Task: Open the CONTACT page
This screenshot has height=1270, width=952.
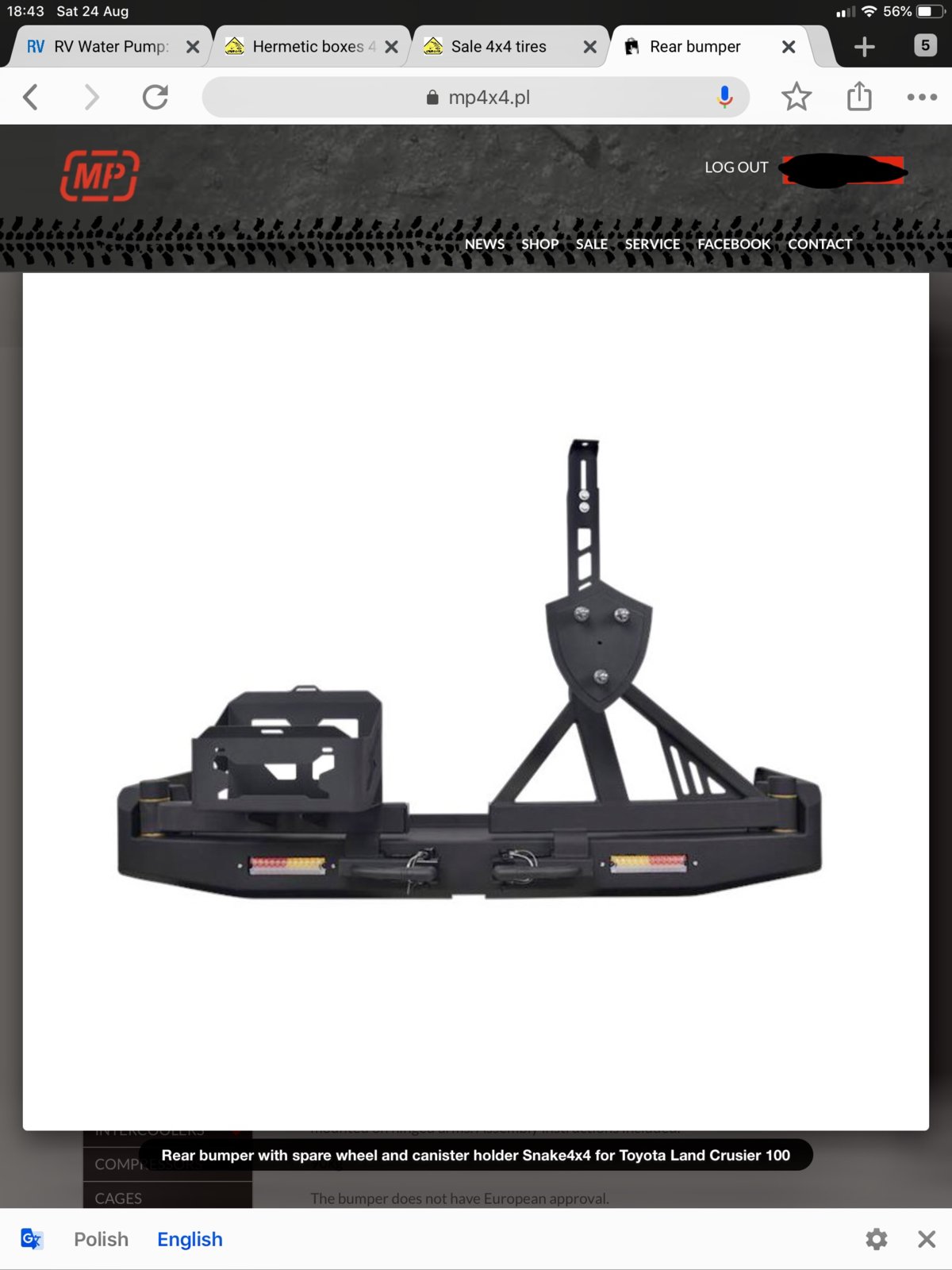Action: (820, 244)
